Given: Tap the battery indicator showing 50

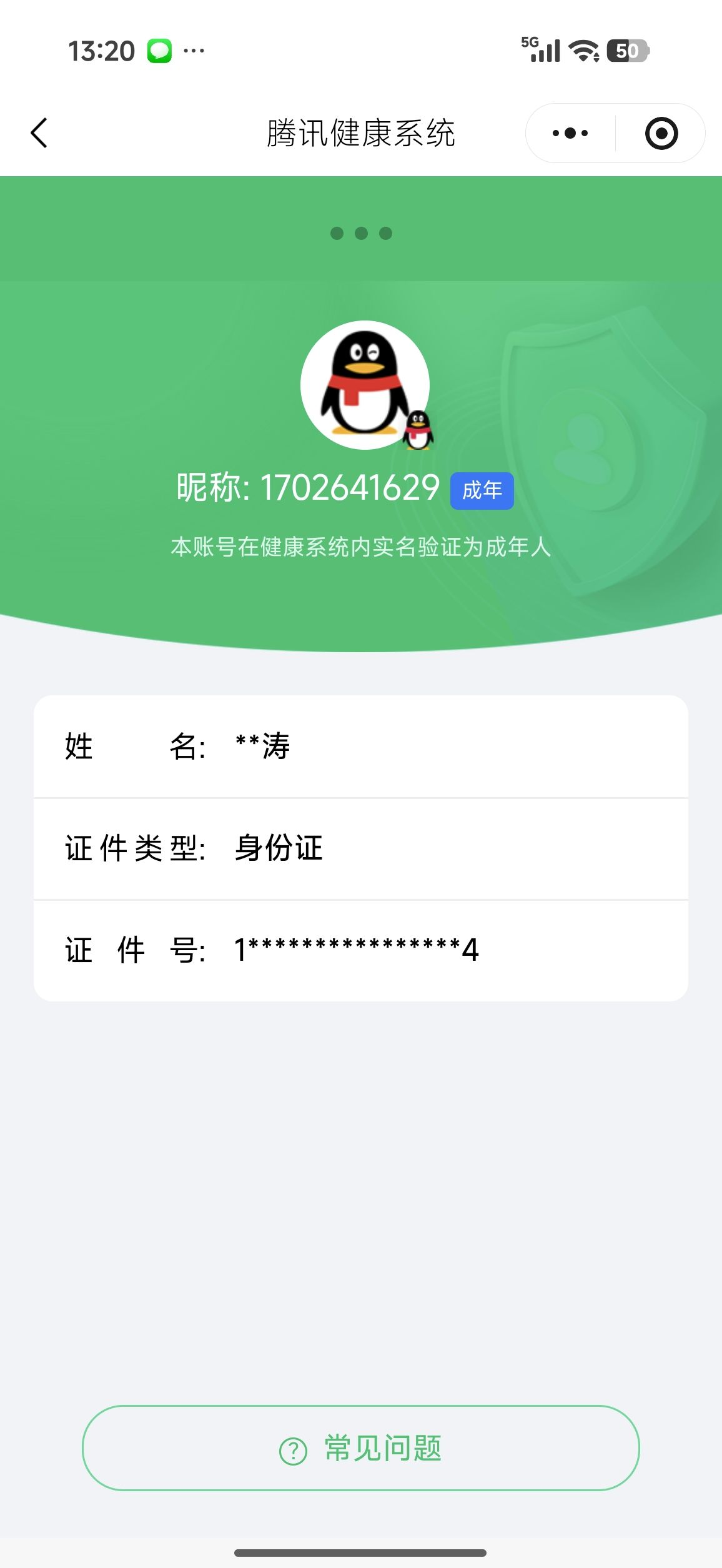Looking at the screenshot, I should [x=626, y=52].
